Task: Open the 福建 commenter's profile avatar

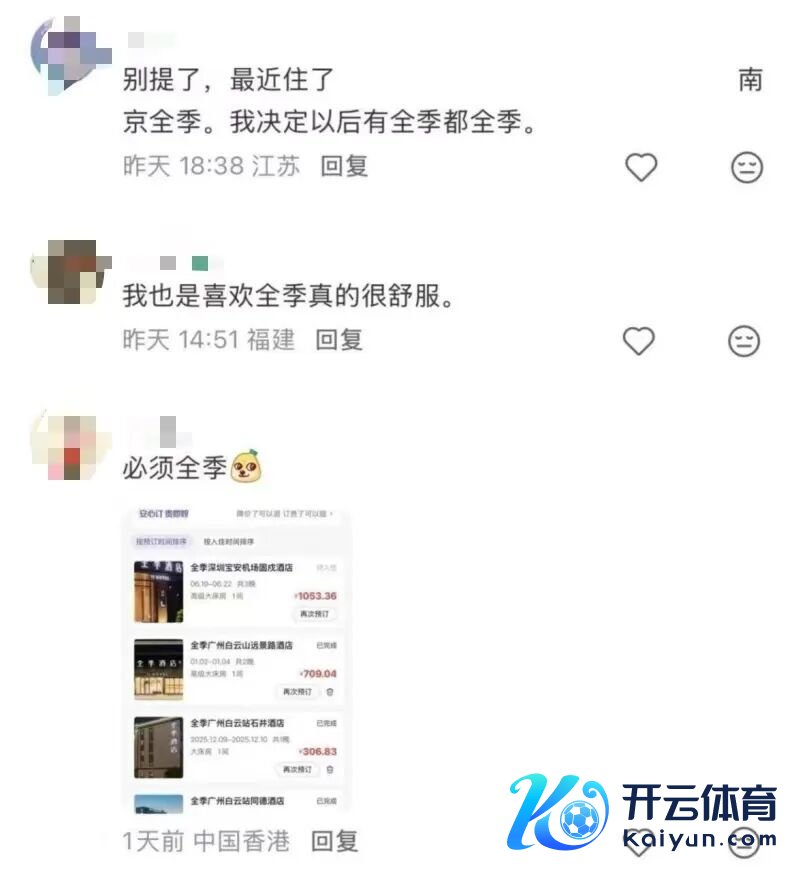Action: point(67,268)
